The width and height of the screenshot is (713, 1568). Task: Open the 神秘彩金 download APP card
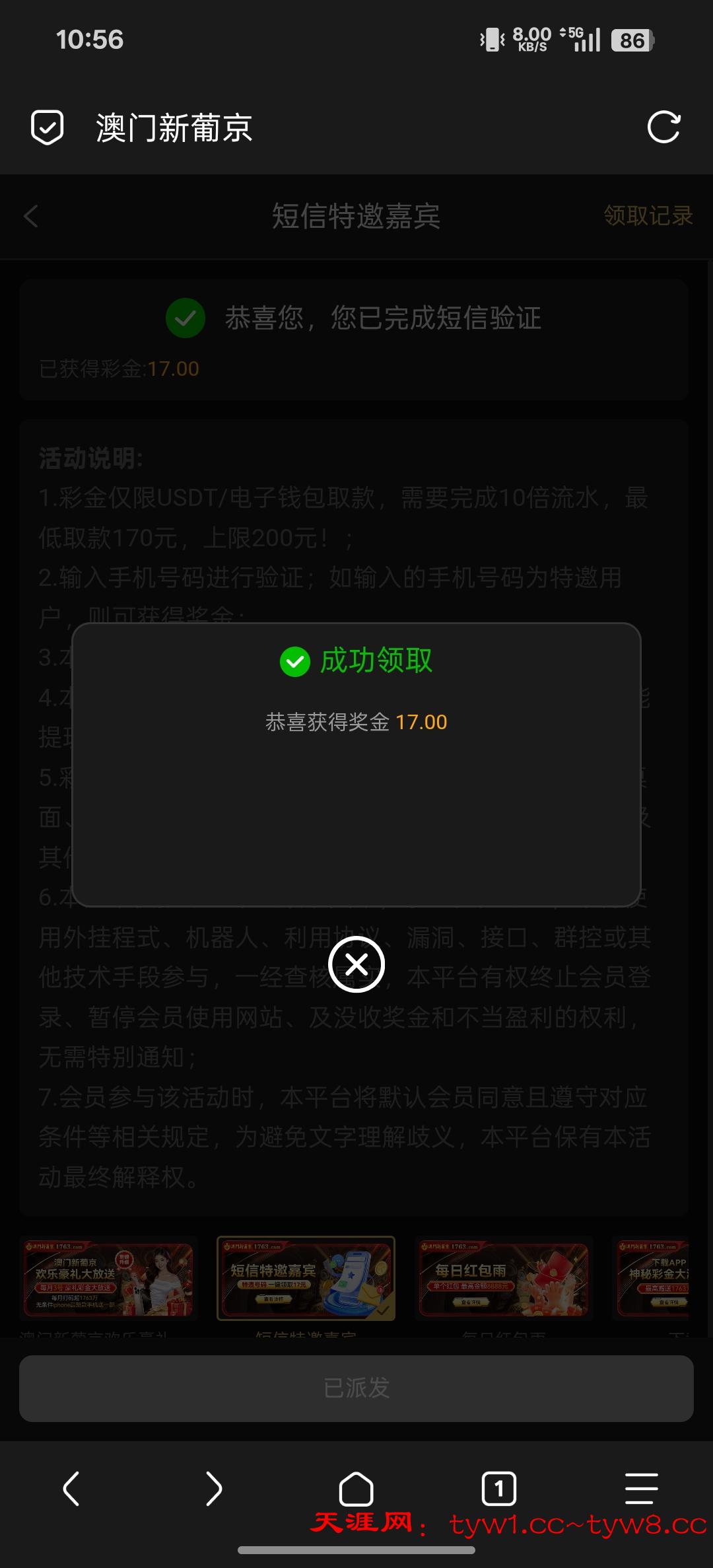(x=652, y=1278)
